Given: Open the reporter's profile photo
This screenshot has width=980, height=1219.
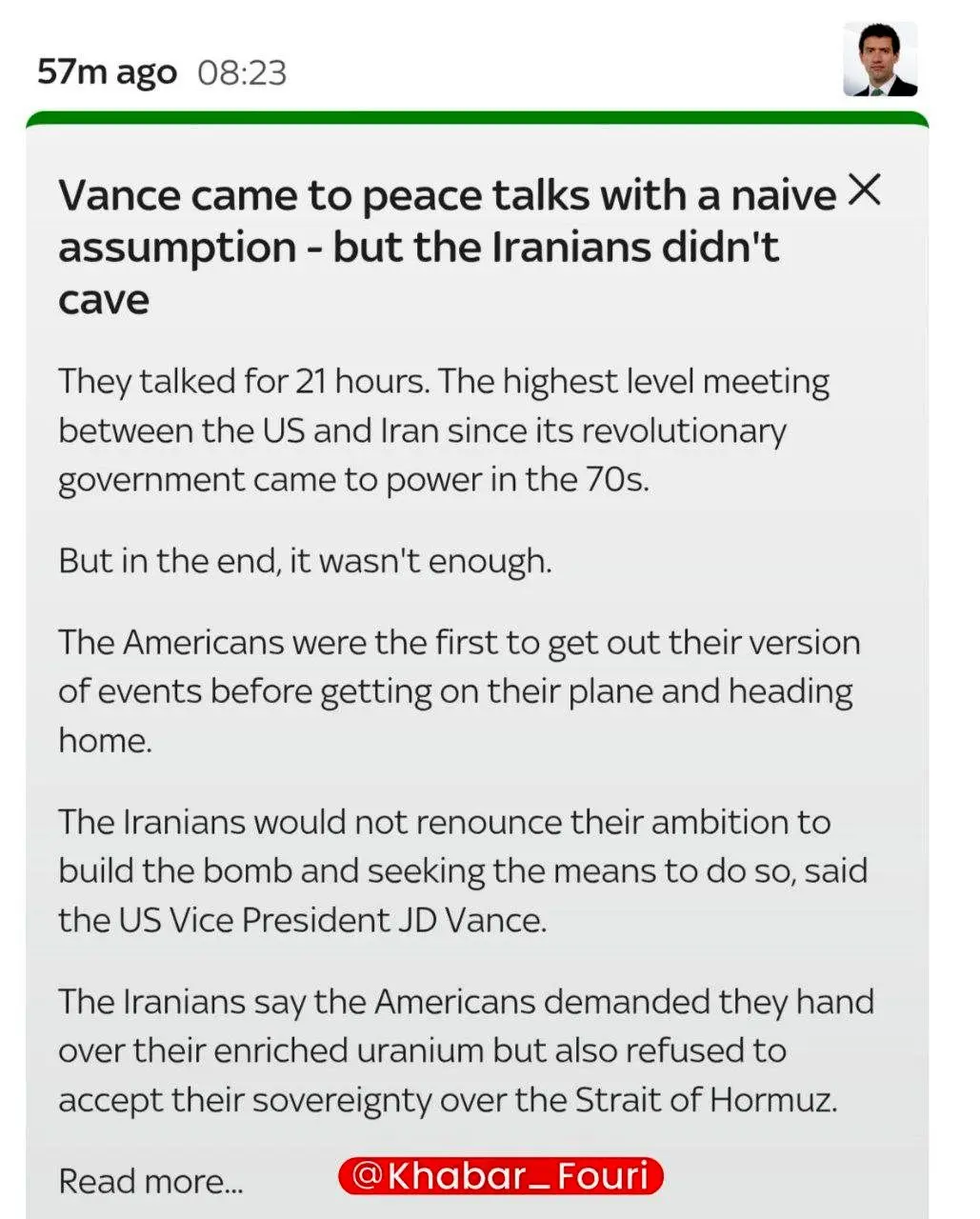Looking at the screenshot, I should (880, 61).
